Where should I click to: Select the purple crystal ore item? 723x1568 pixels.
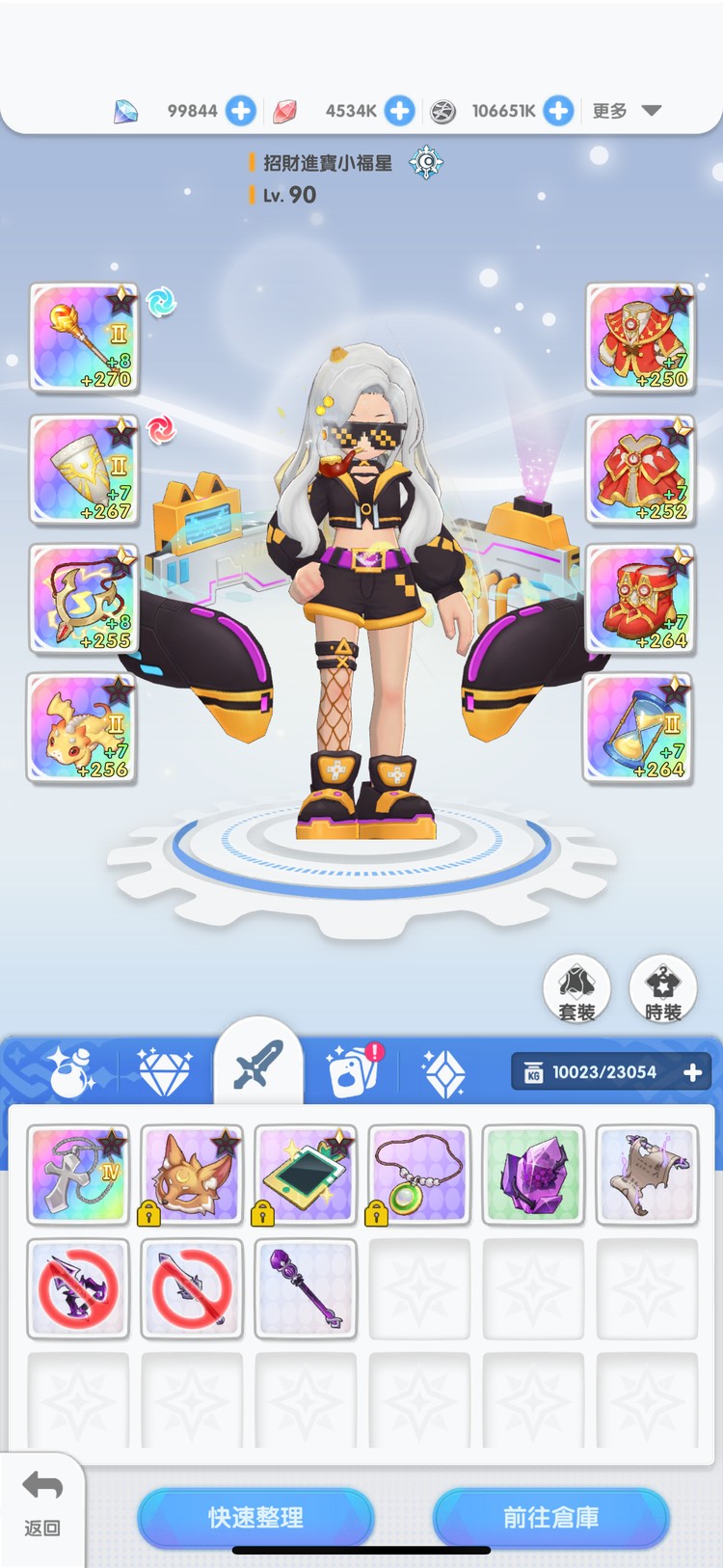pyautogui.click(x=533, y=1176)
